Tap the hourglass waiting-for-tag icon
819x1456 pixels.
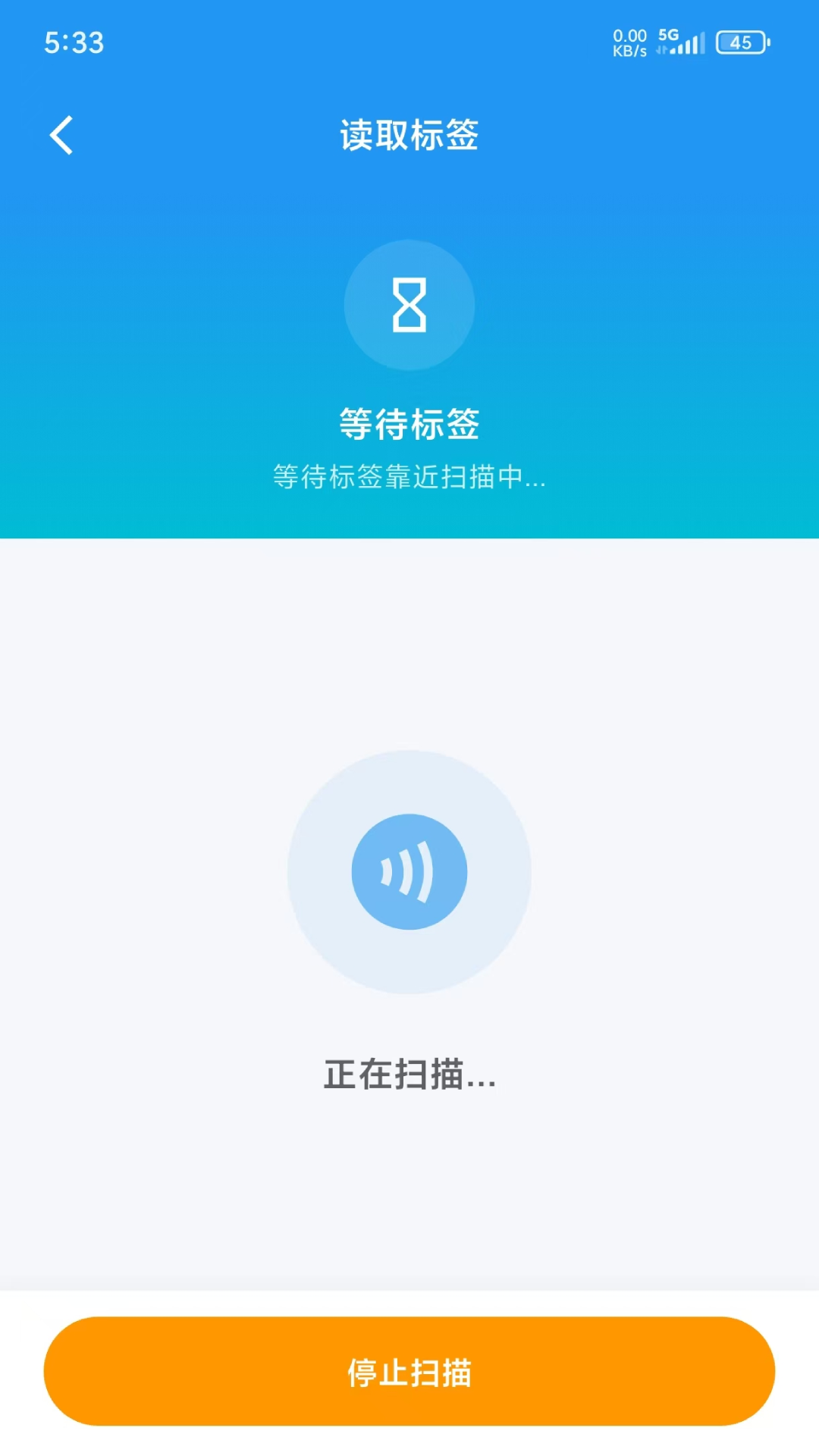coord(409,305)
